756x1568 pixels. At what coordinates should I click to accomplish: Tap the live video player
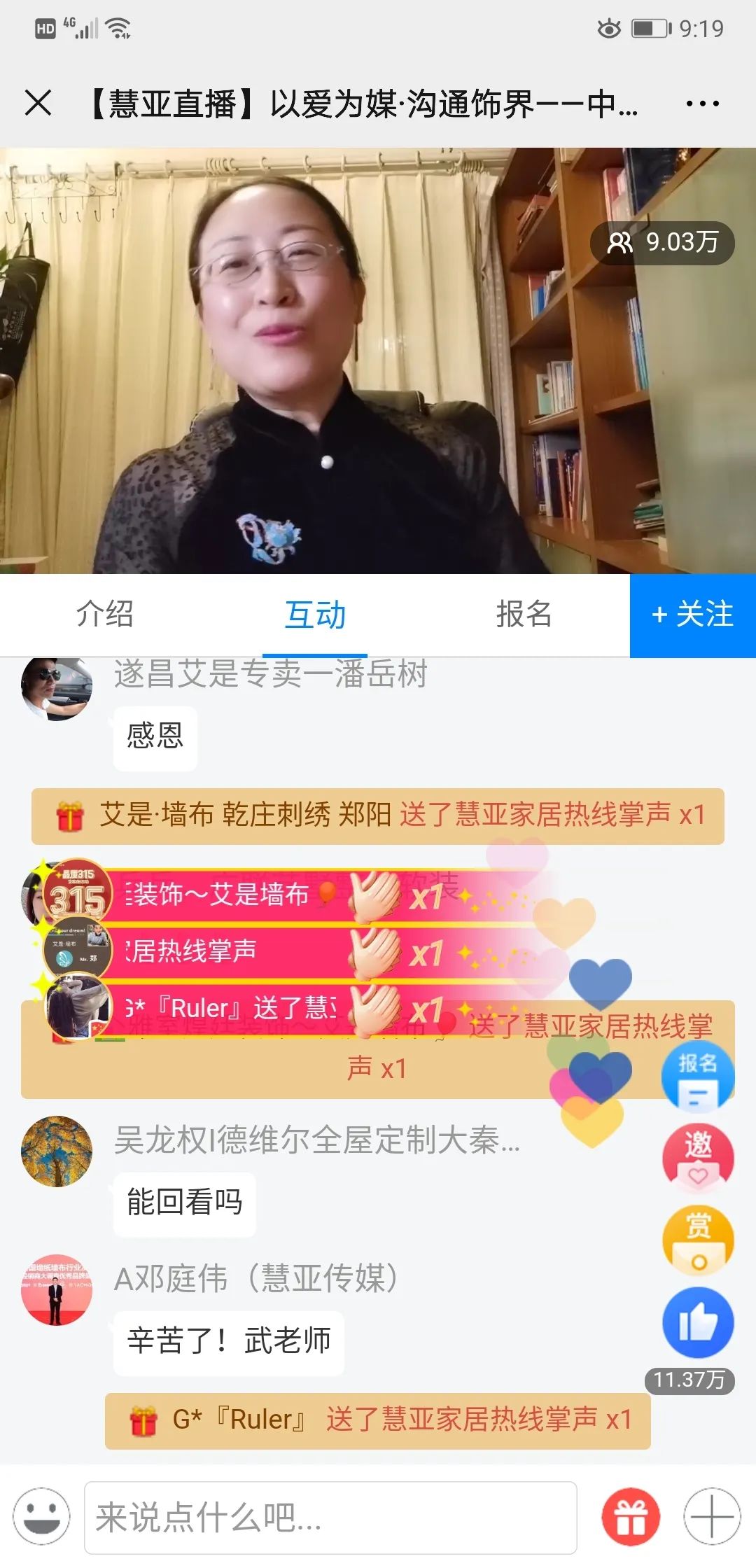(x=378, y=360)
